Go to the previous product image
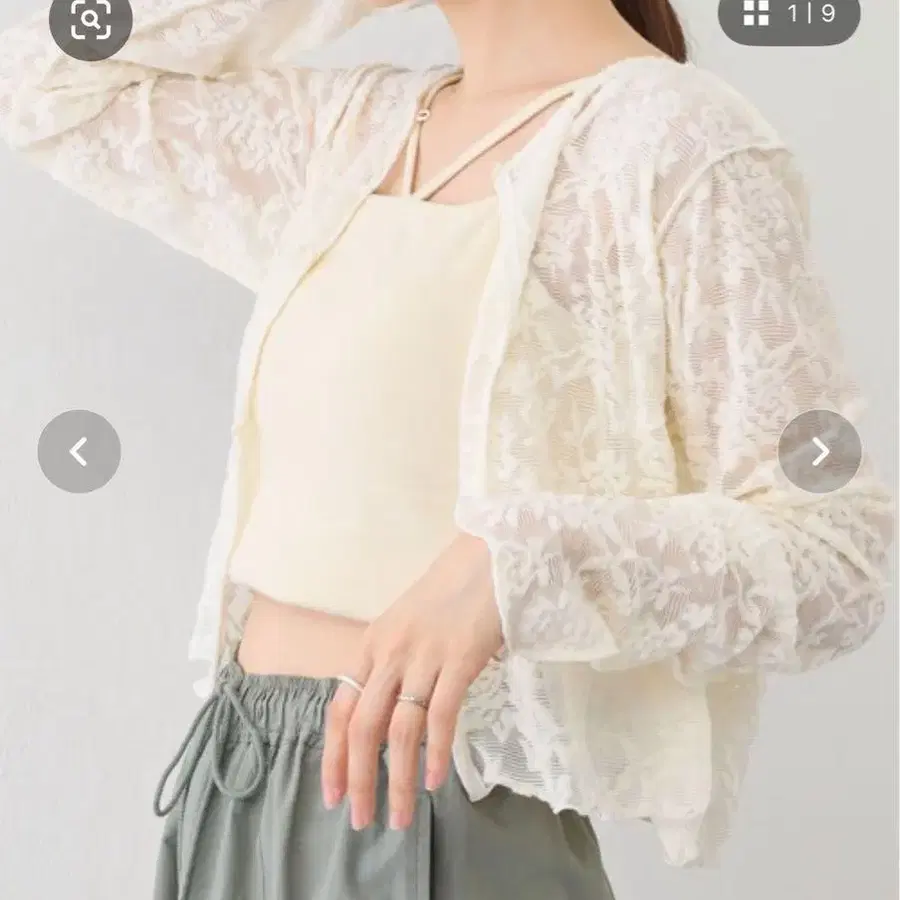 point(79,451)
